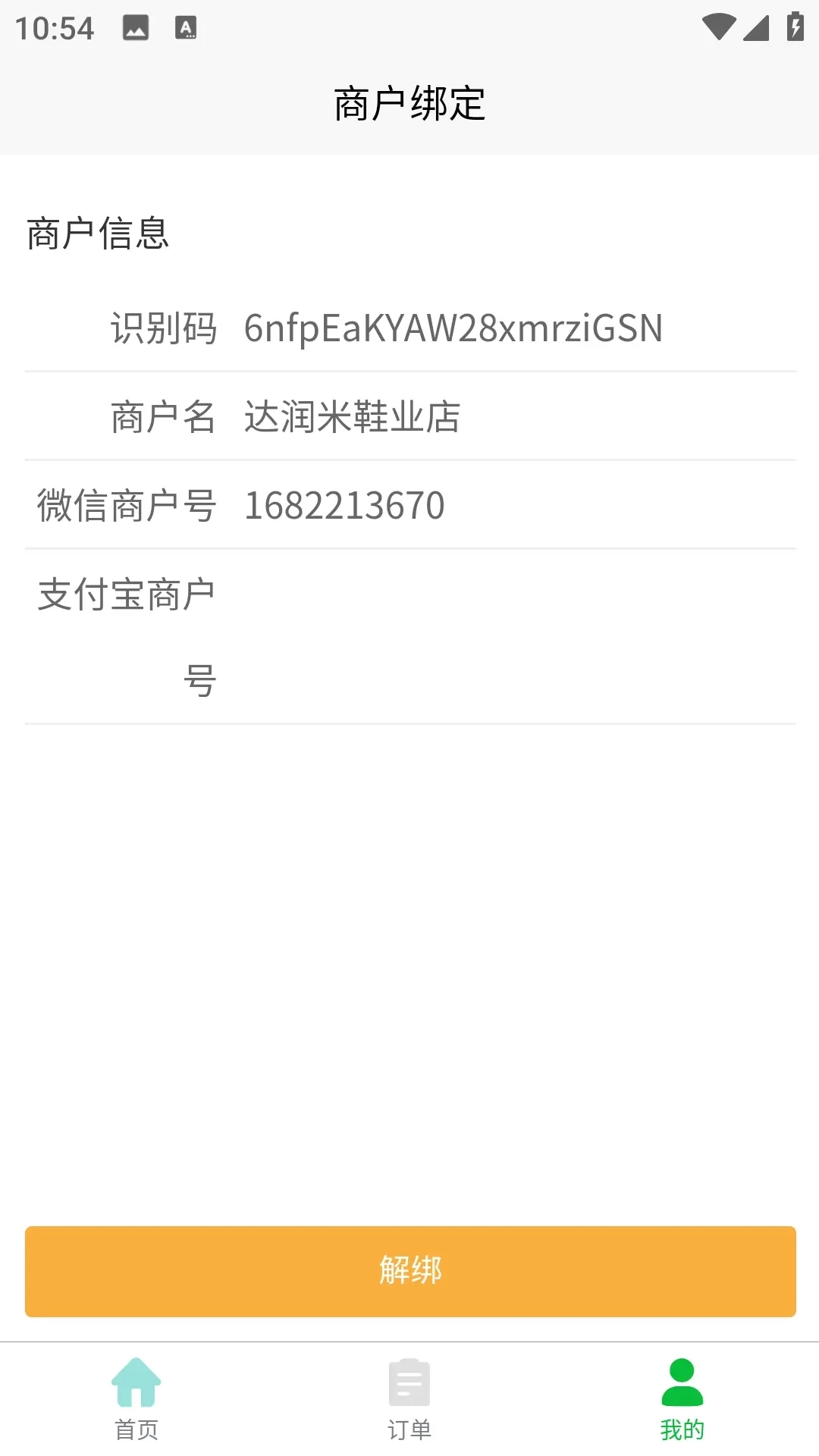Tap the 解绑 unbind button
This screenshot has height=1456, width=819.
click(409, 1271)
